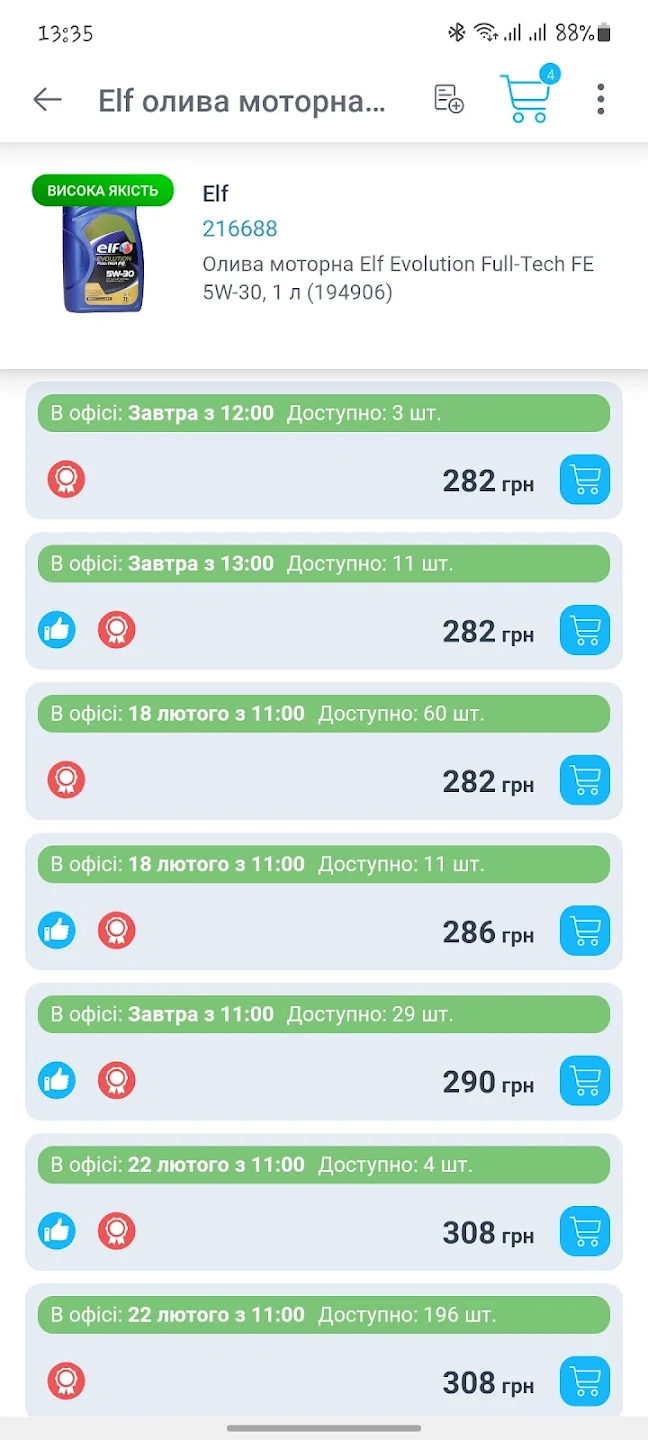The width and height of the screenshot is (648, 1440).
Task: Add the 290 грн offer to cart
Action: (x=585, y=1081)
